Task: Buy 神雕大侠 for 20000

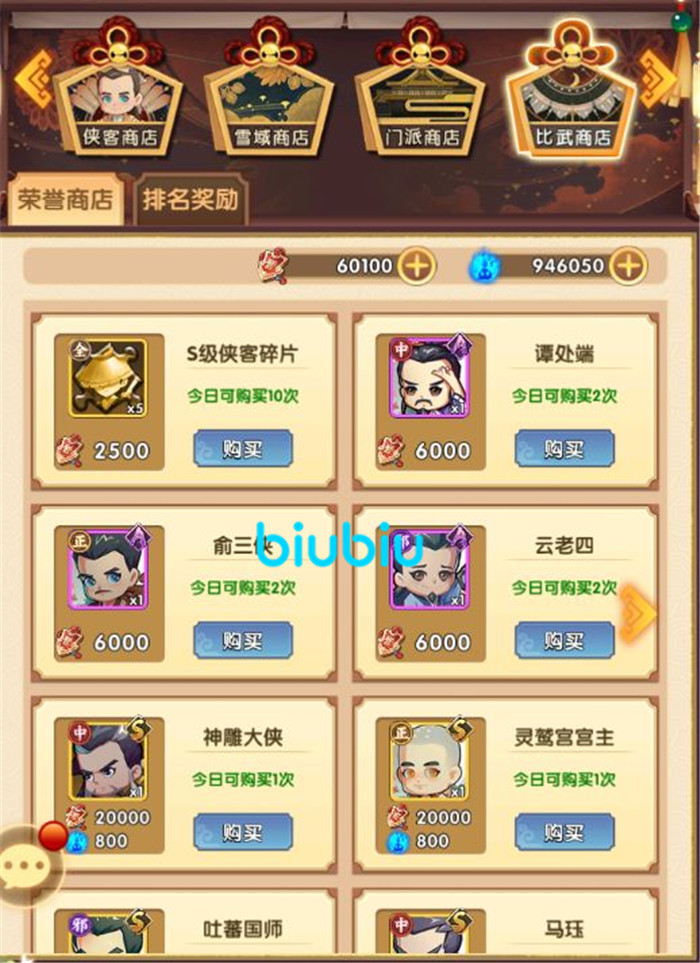Action: point(242,832)
